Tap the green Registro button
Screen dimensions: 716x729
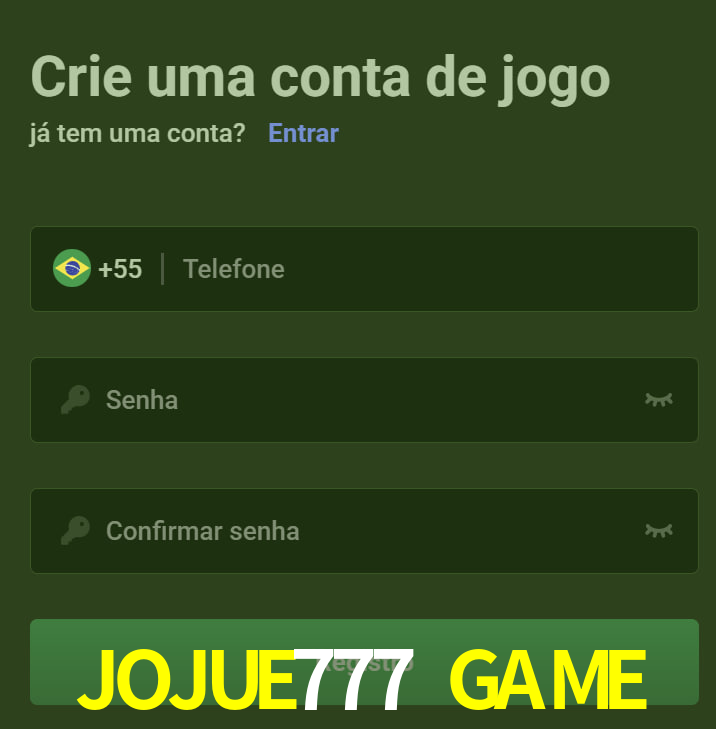pos(364,662)
